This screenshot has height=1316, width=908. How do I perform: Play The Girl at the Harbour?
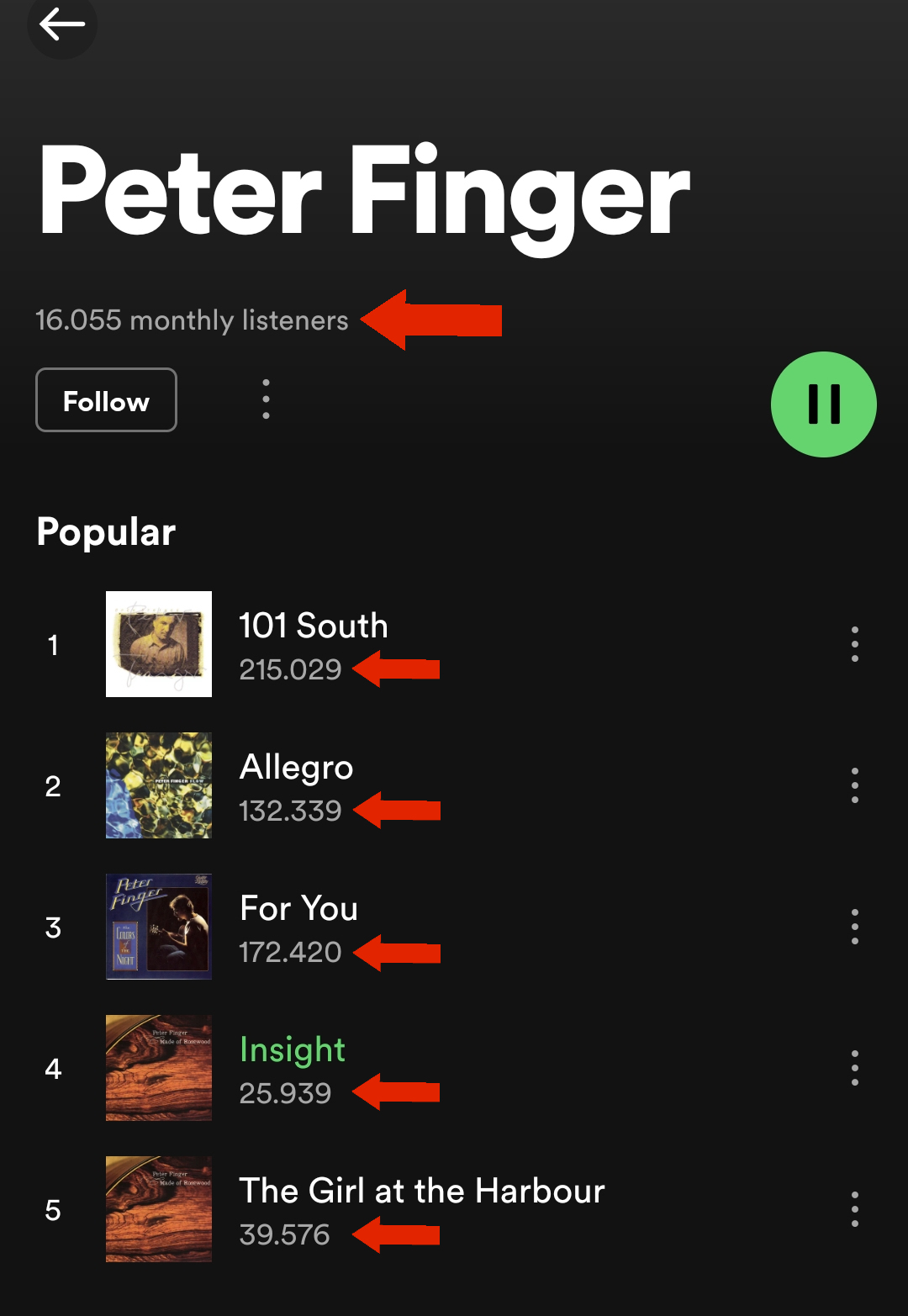pos(421,1192)
